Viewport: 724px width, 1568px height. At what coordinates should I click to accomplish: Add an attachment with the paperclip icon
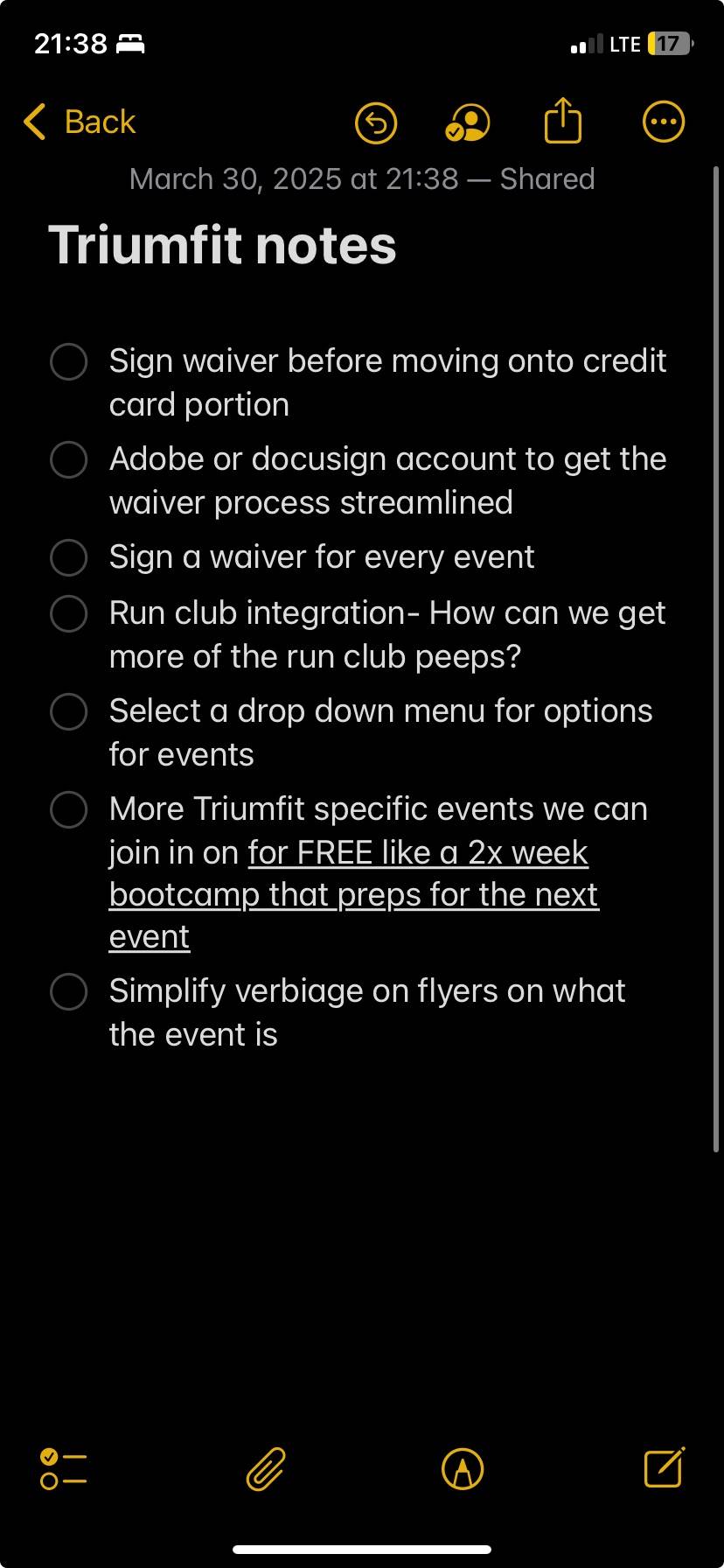[x=266, y=1468]
